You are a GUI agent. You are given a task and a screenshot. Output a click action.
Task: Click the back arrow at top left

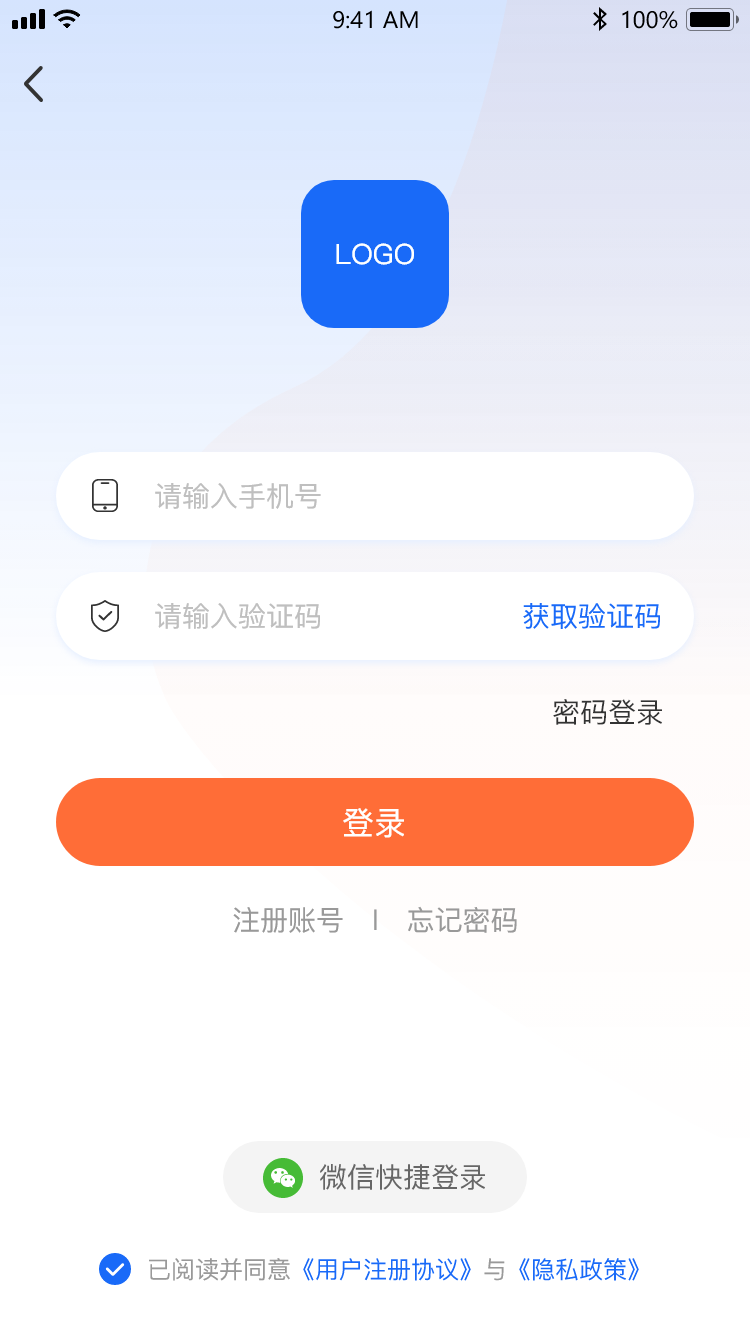click(x=33, y=84)
